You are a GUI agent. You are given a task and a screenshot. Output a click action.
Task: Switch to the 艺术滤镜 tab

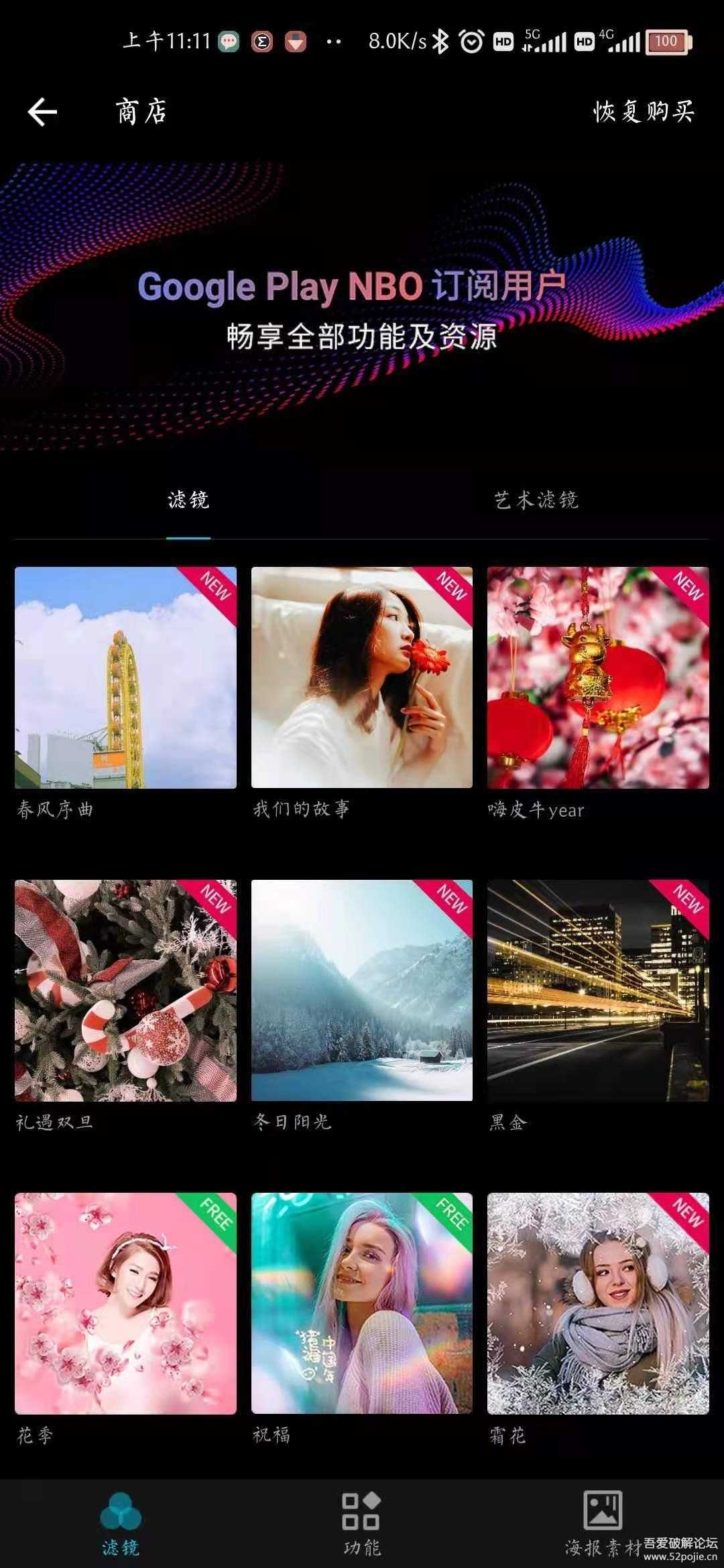click(x=536, y=500)
